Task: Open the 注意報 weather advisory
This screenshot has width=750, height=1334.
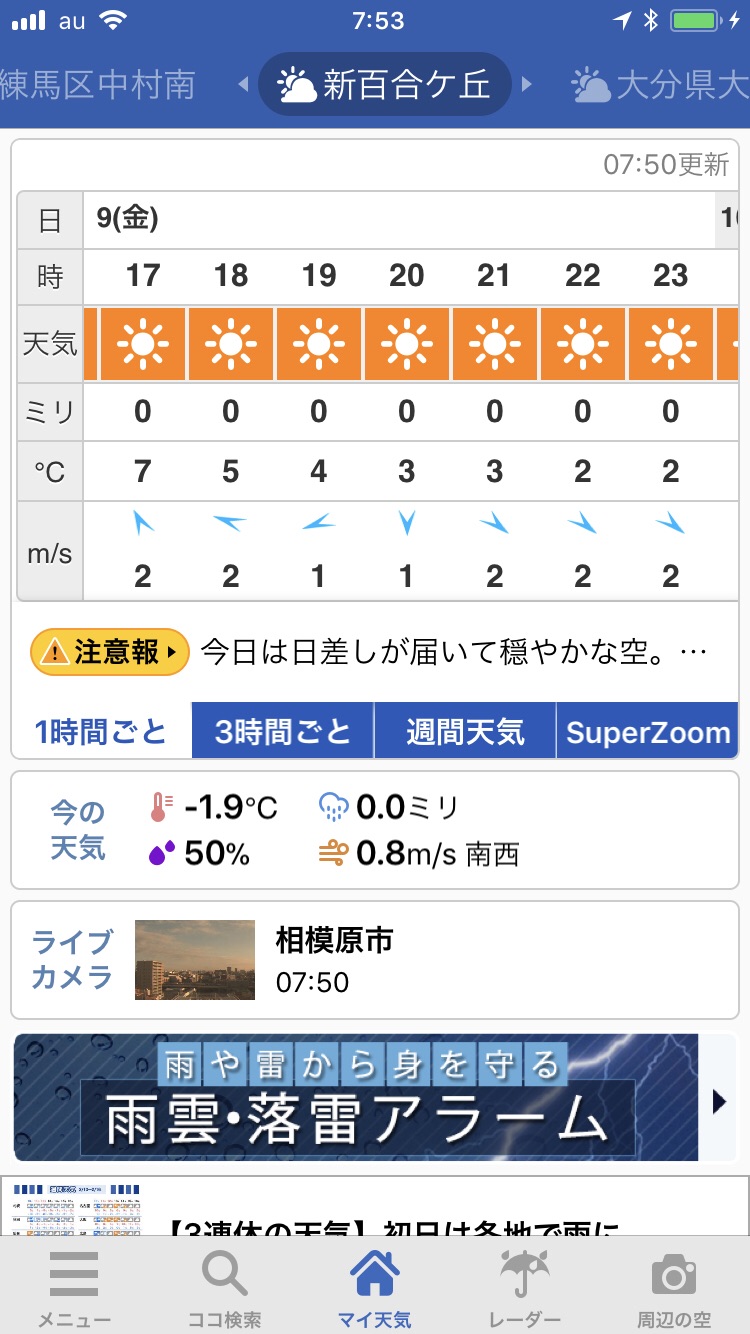Action: pos(110,653)
